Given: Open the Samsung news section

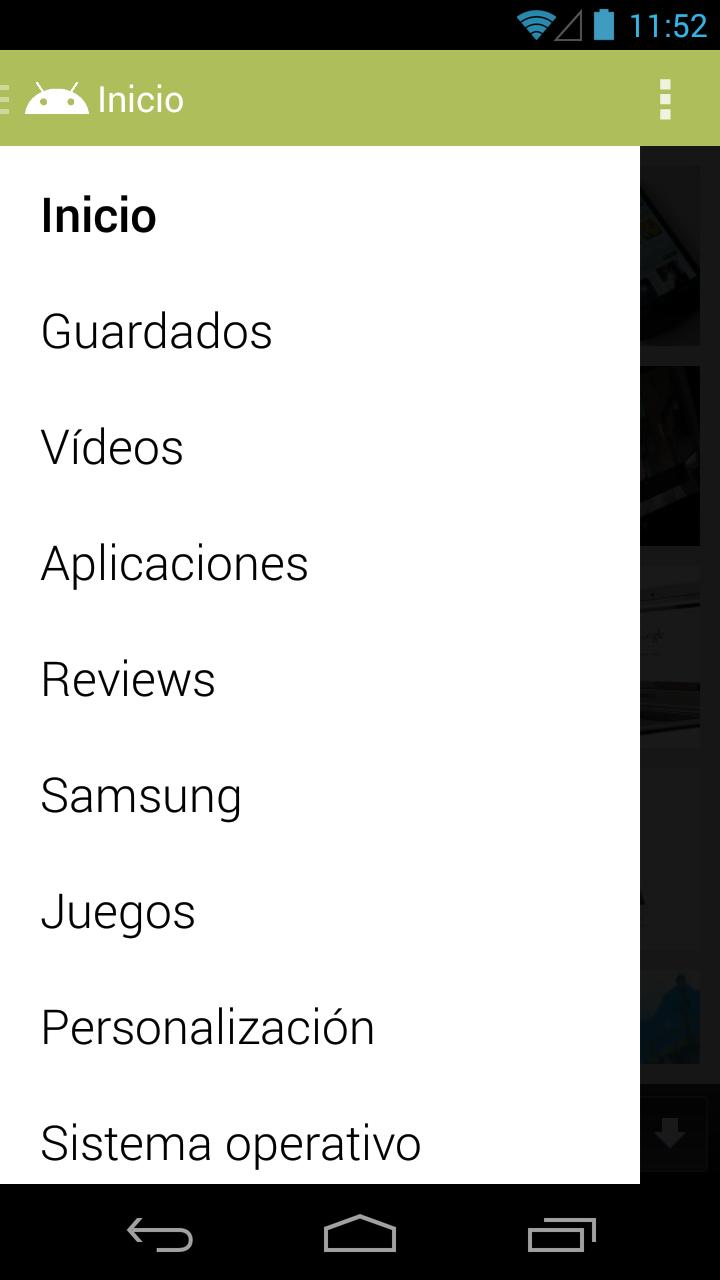Looking at the screenshot, I should pos(140,795).
